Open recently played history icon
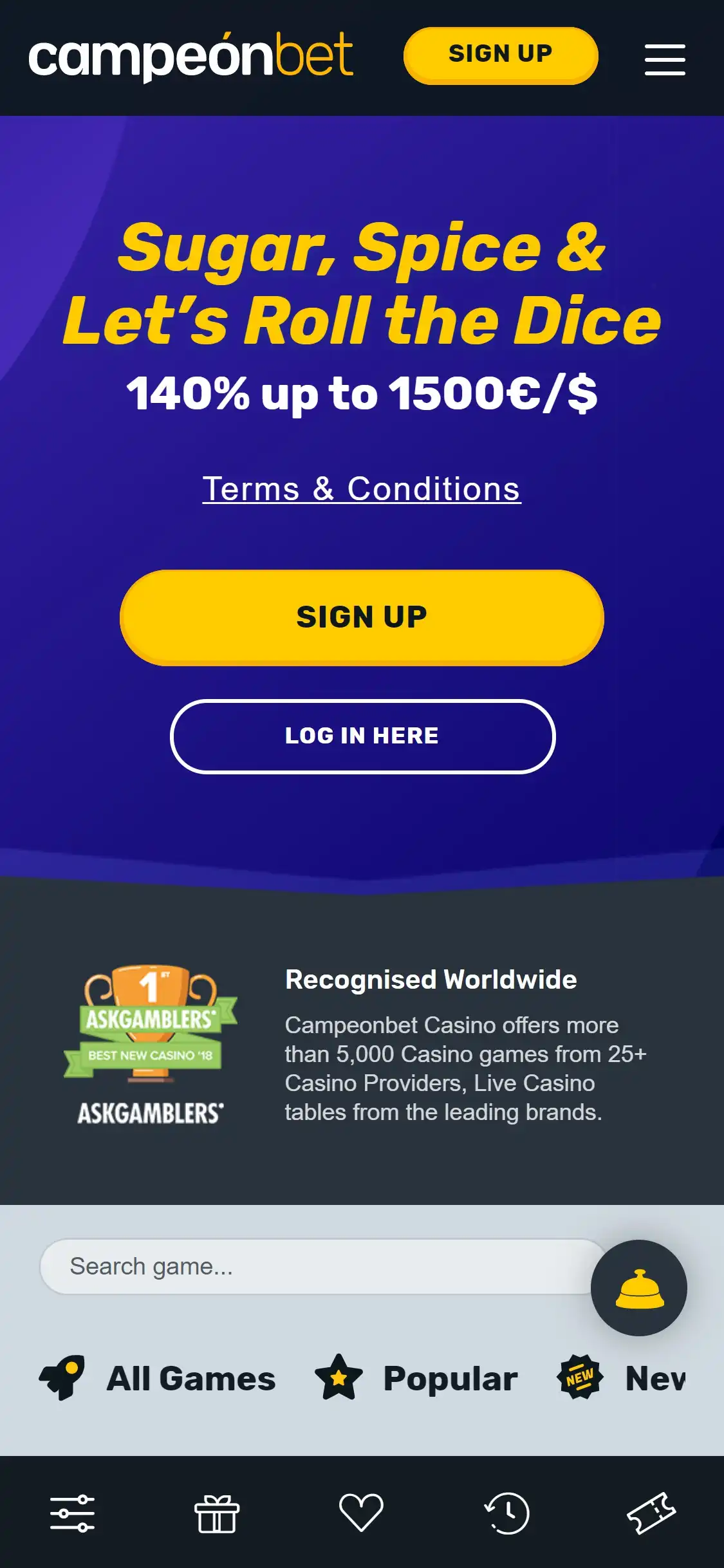This screenshot has height=1568, width=724. [506, 1513]
